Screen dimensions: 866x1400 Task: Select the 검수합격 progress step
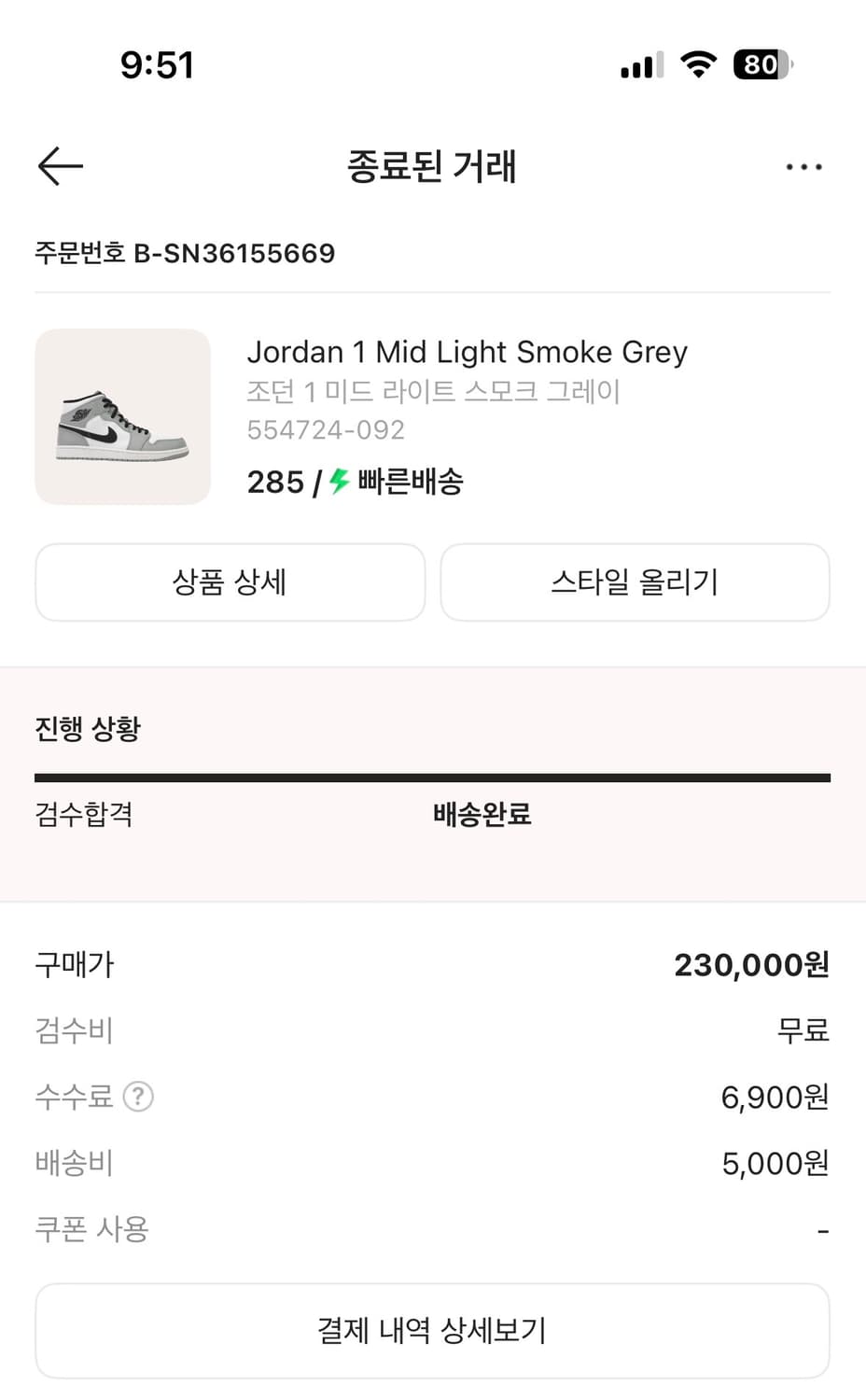click(x=84, y=815)
